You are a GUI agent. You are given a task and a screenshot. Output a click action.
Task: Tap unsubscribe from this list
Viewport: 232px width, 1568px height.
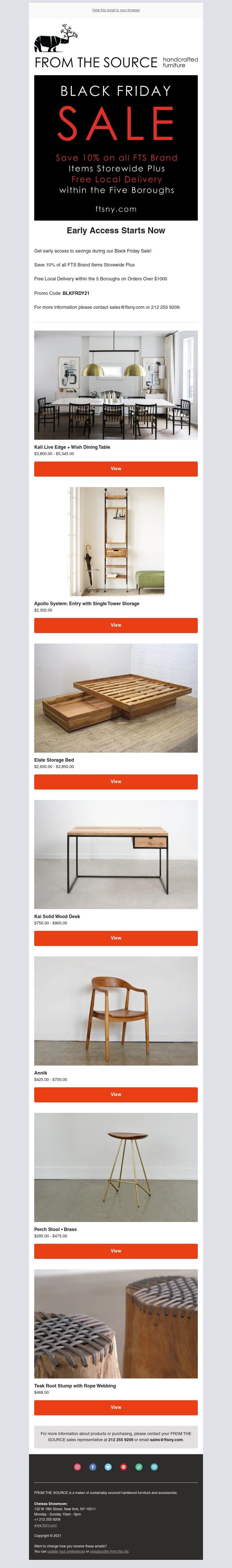(x=109, y=1551)
